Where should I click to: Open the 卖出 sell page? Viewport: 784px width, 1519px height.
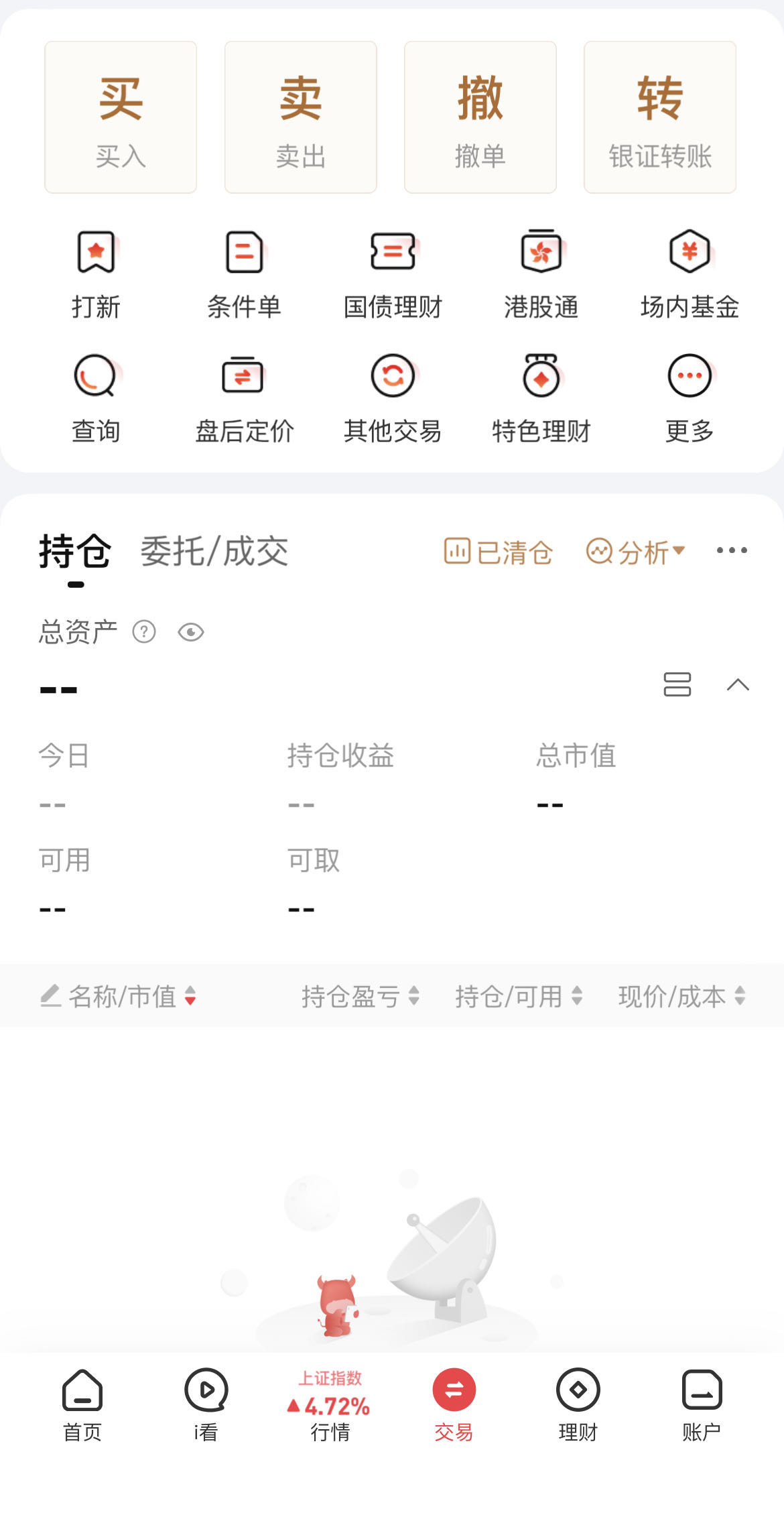(300, 117)
